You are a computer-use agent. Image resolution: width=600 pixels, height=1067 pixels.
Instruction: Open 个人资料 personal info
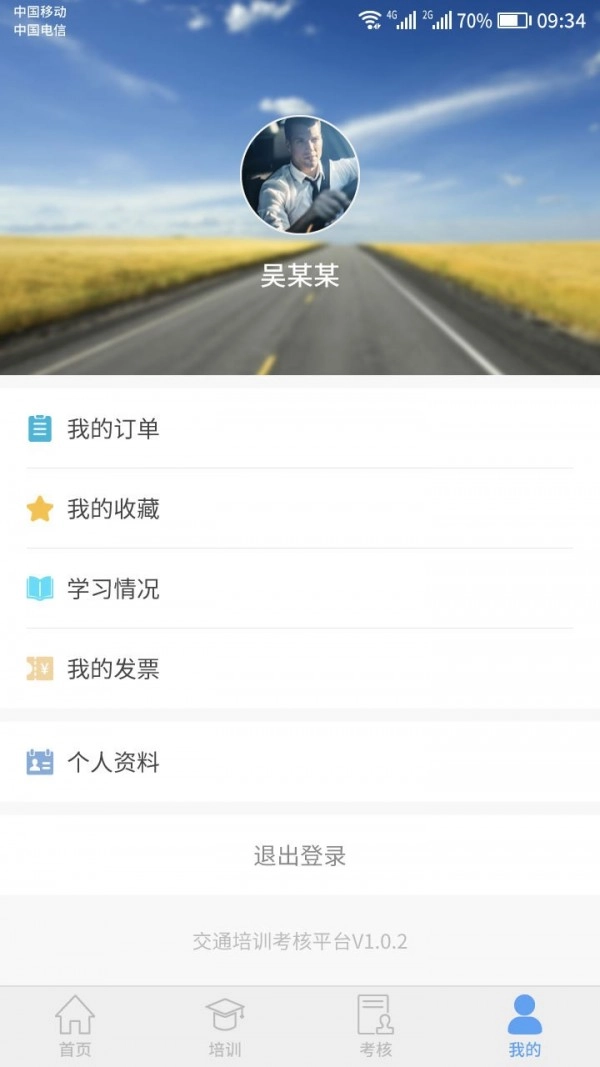coord(300,763)
